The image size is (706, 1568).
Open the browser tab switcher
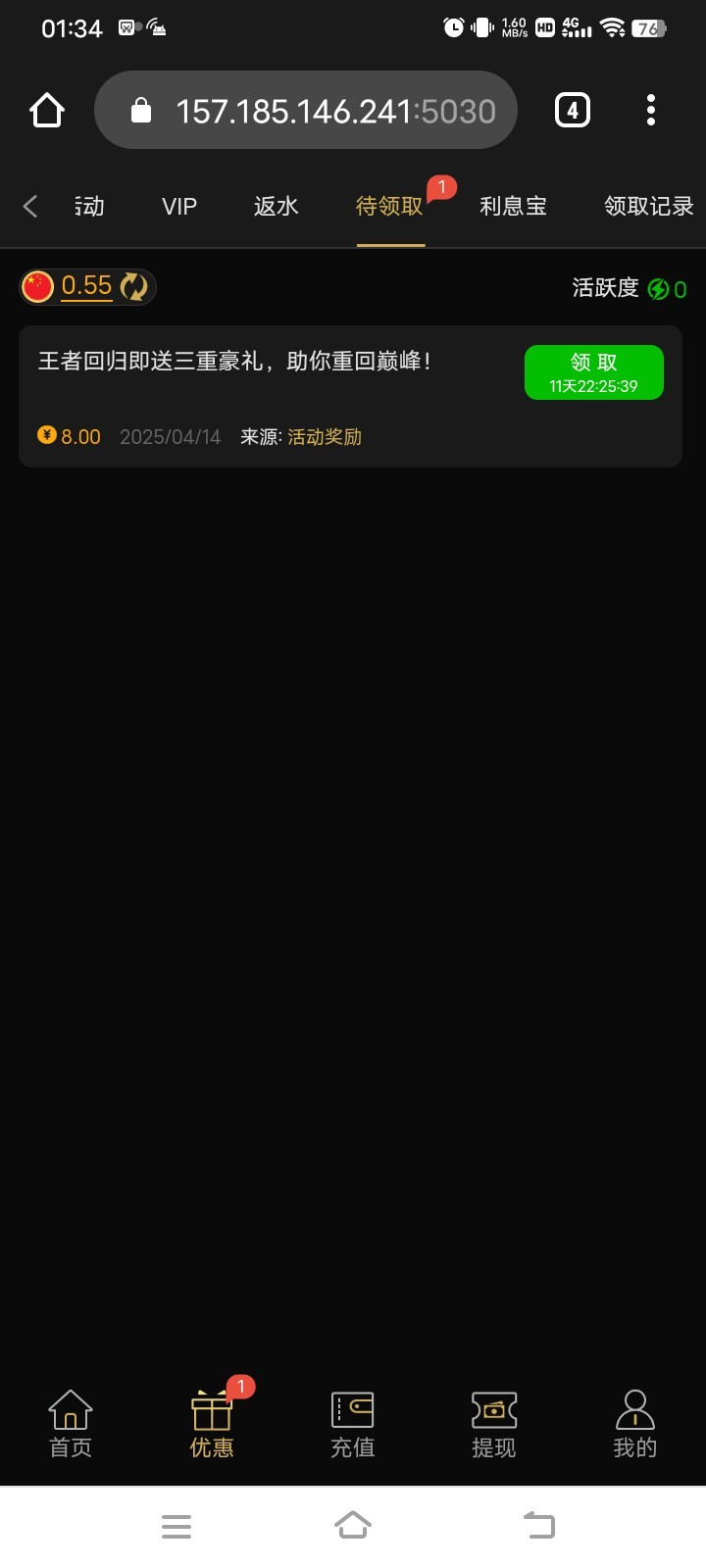[573, 111]
